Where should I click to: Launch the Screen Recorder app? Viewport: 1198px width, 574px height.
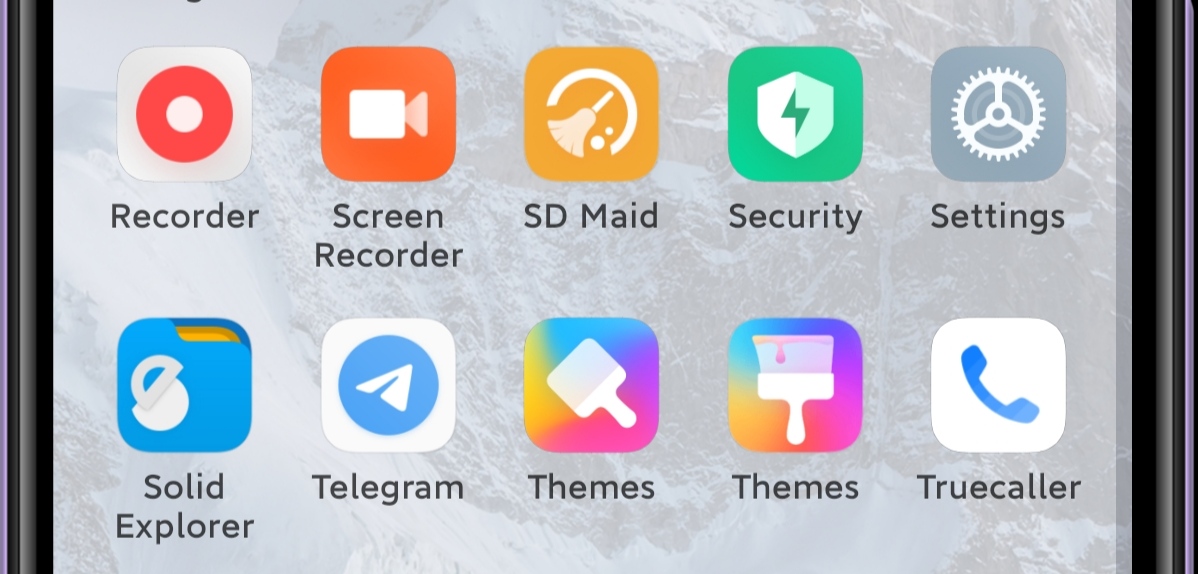[388, 114]
